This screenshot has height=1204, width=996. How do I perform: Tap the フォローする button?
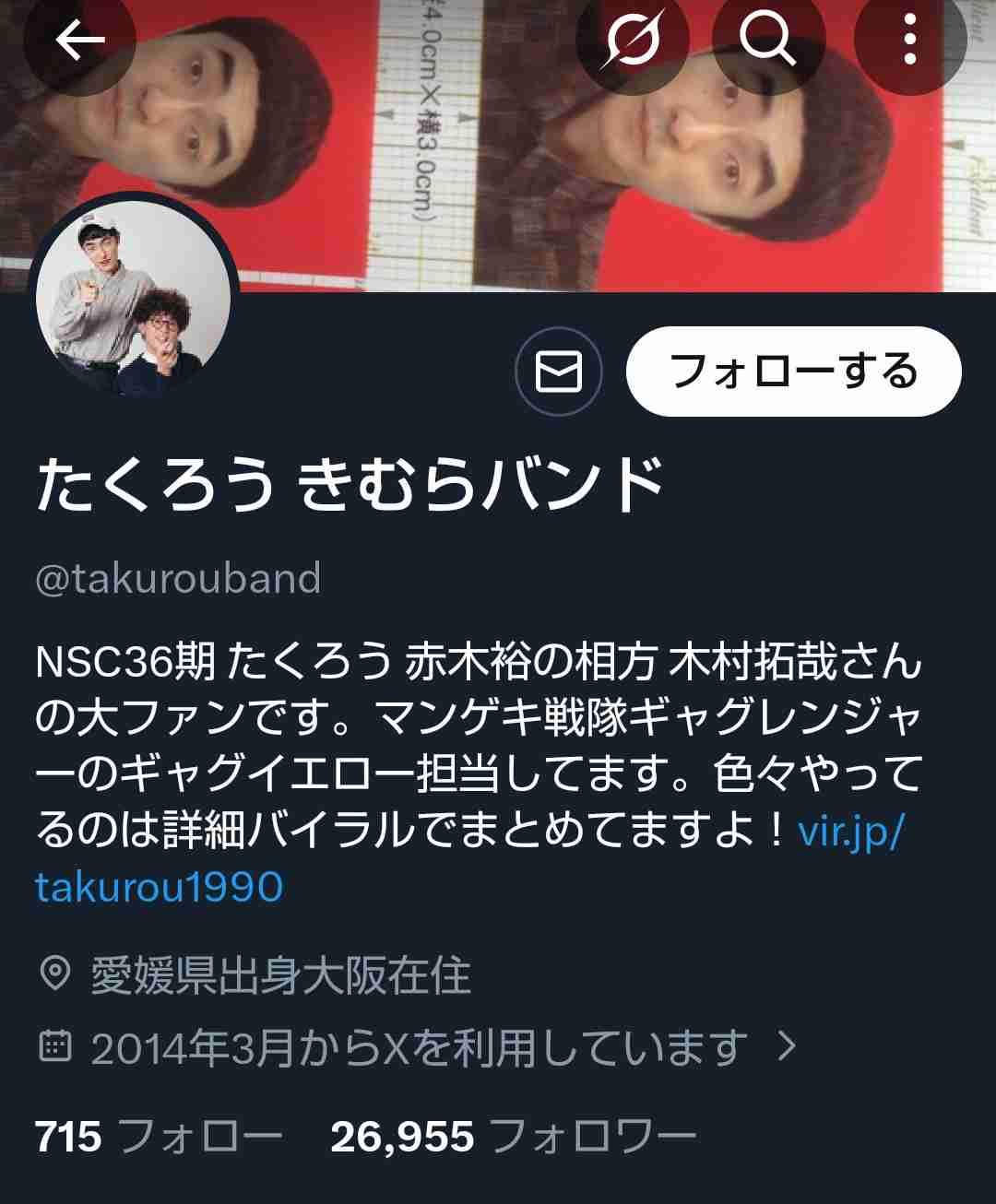point(793,372)
